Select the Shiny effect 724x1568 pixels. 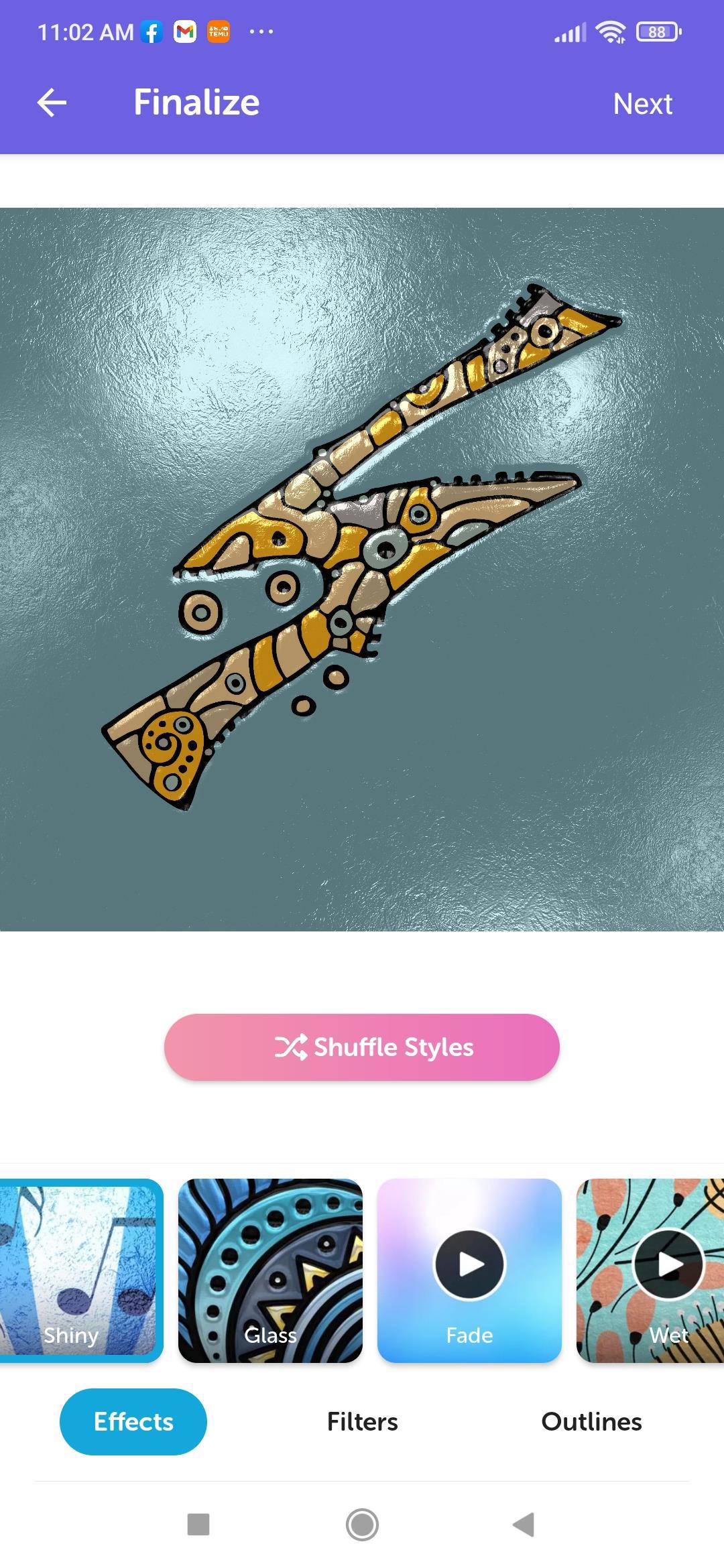click(x=79, y=1270)
